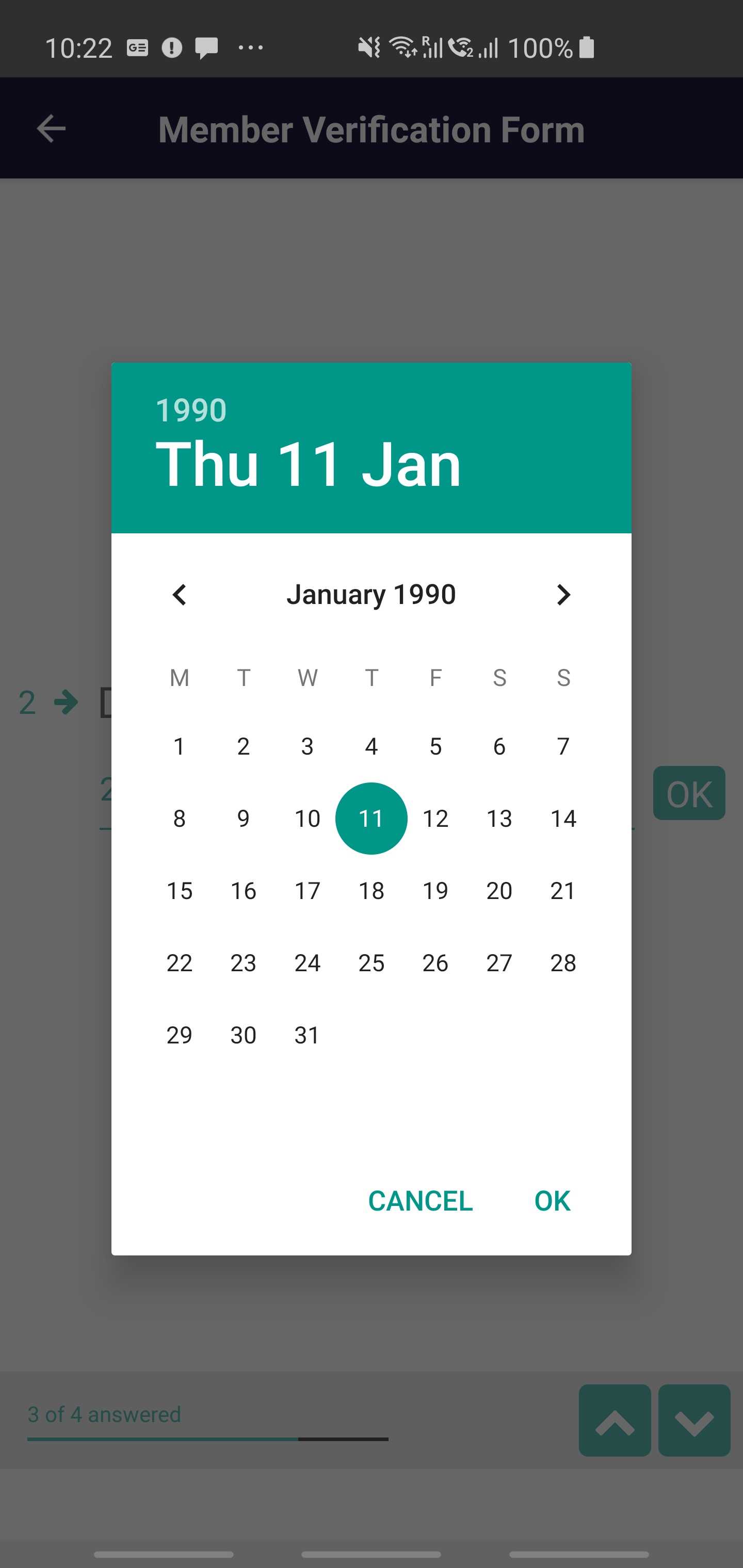The width and height of the screenshot is (743, 1568).
Task: Choose January 10 as the date
Action: [x=307, y=819]
